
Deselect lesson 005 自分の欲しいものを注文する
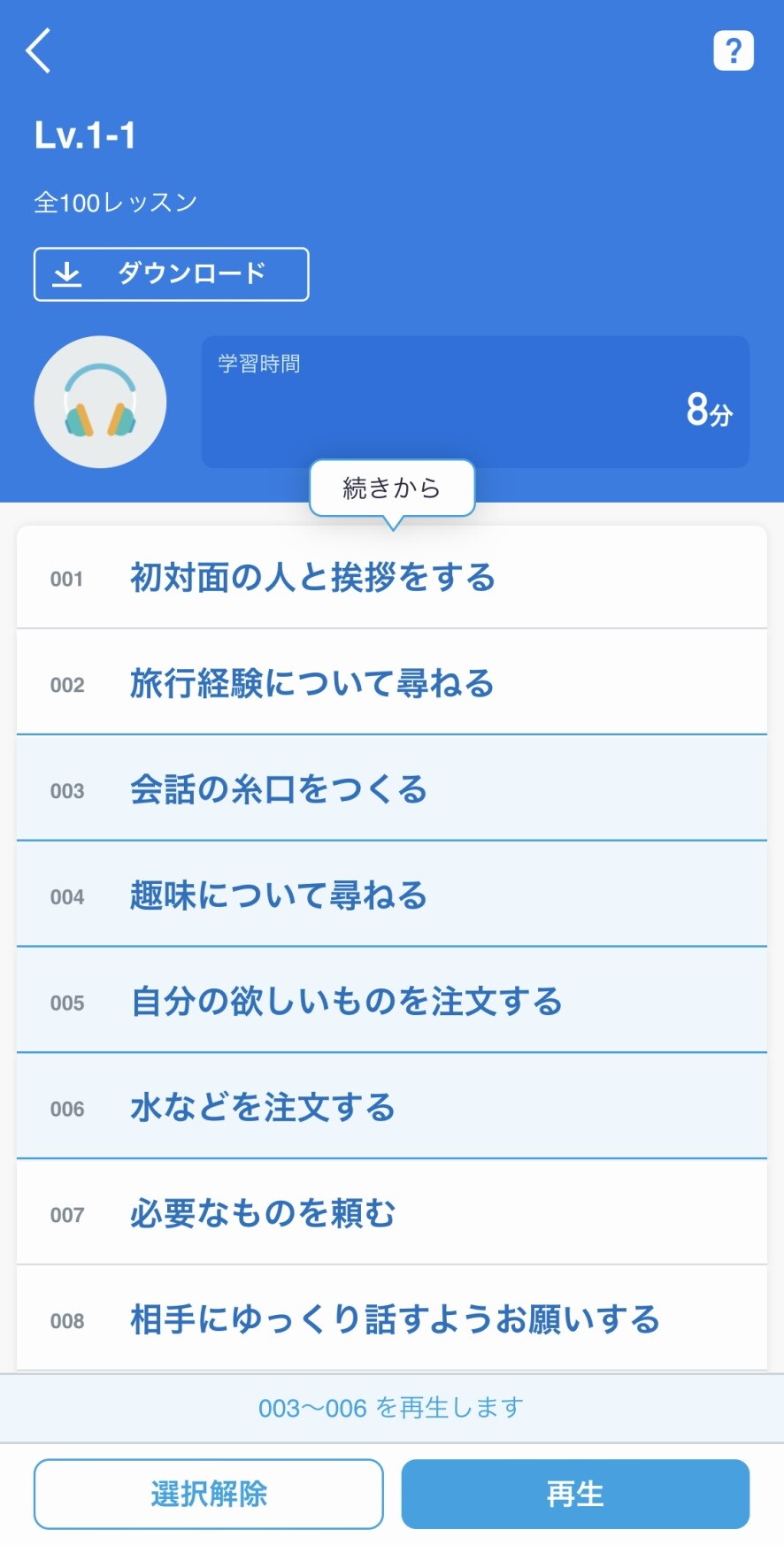(392, 1002)
